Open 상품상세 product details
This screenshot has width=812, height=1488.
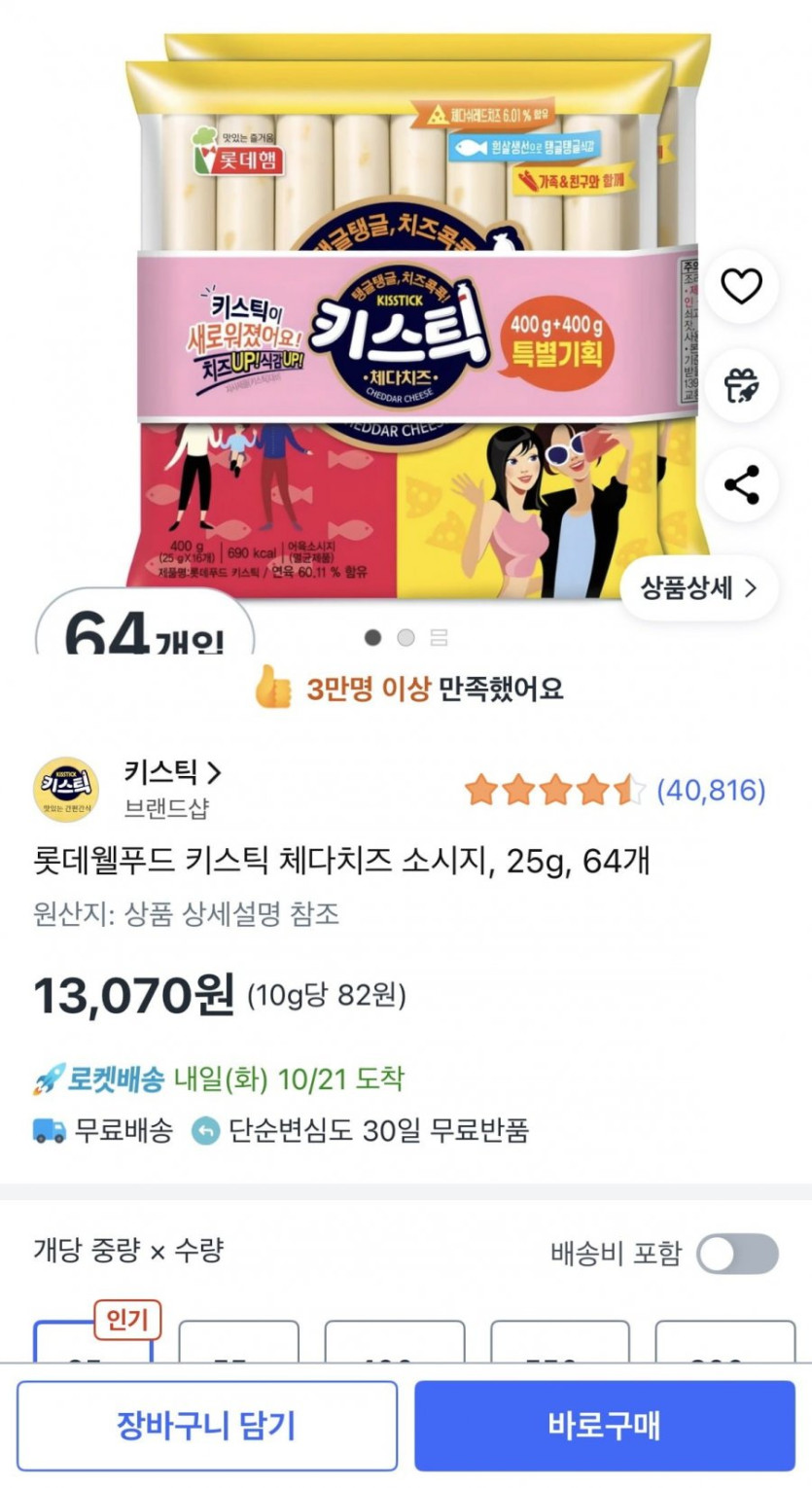pyautogui.click(x=698, y=587)
